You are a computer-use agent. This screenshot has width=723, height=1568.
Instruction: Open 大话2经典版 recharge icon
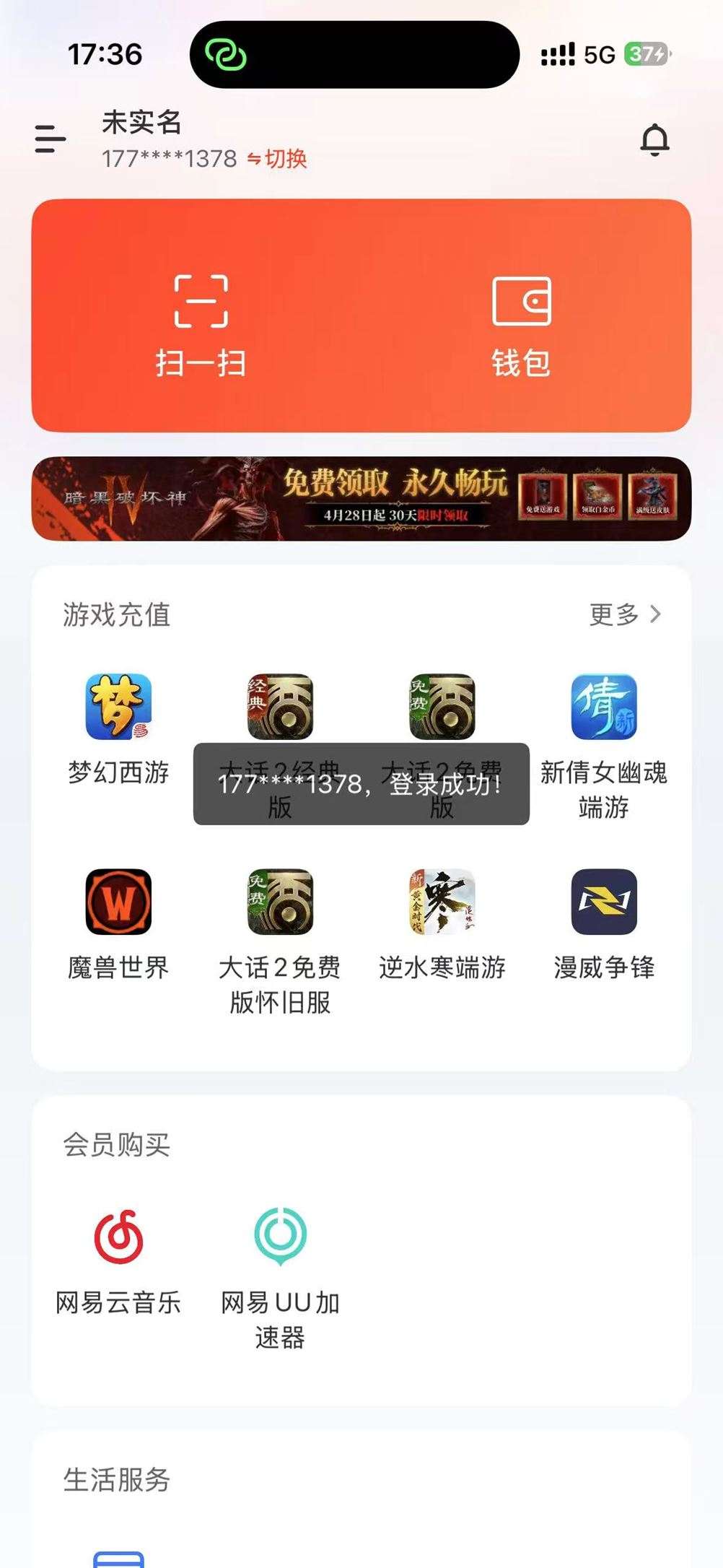(280, 708)
